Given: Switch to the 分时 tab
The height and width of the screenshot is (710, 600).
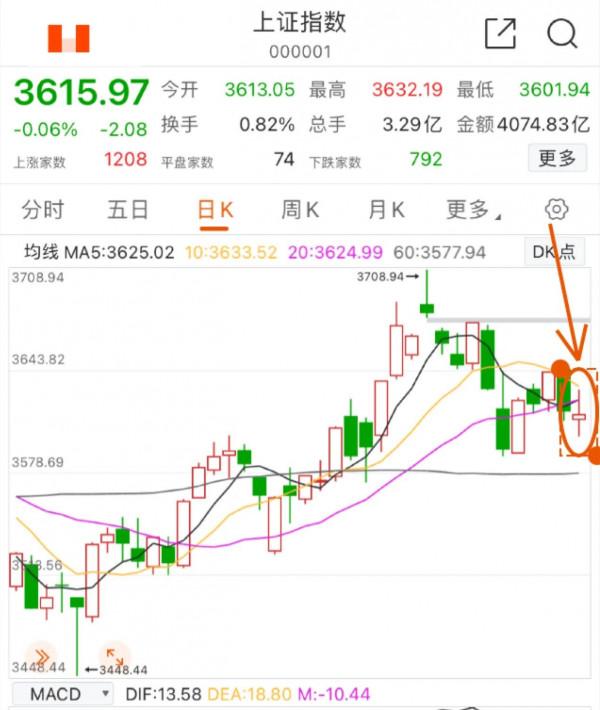Looking at the screenshot, I should click(x=42, y=210).
